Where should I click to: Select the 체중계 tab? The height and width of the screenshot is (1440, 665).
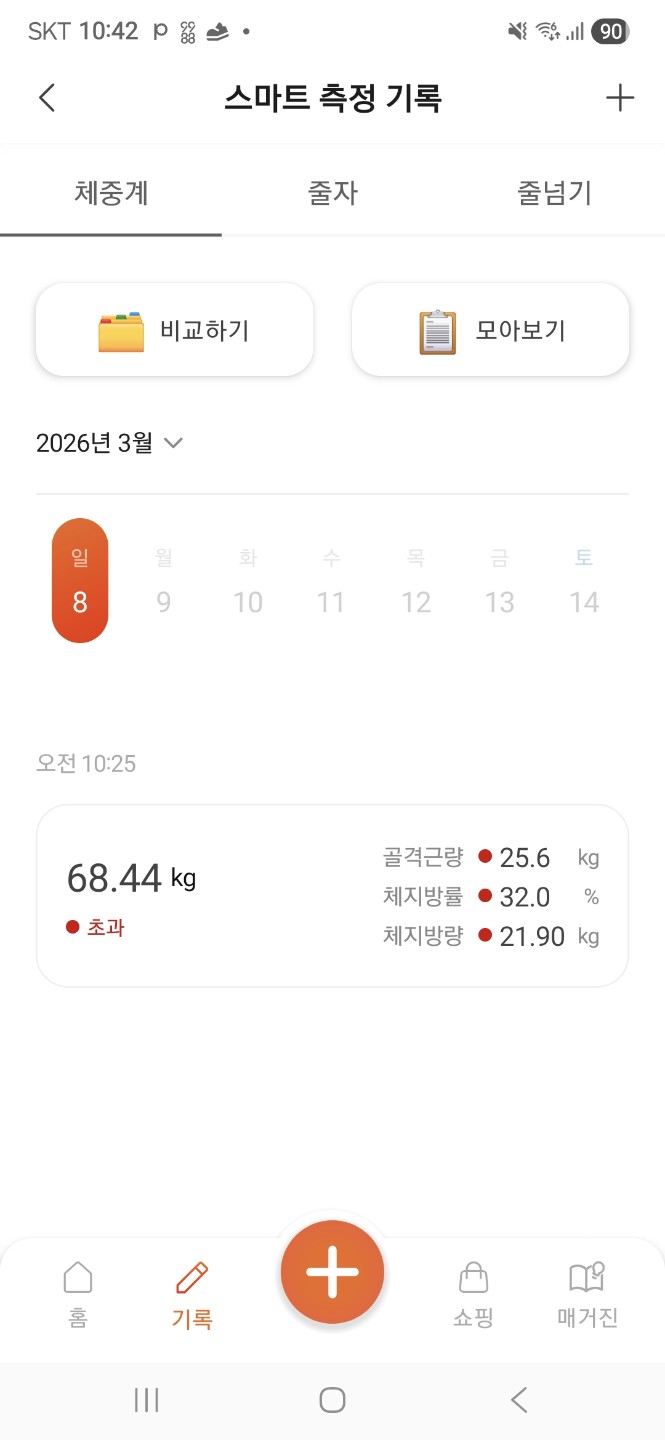pos(111,193)
